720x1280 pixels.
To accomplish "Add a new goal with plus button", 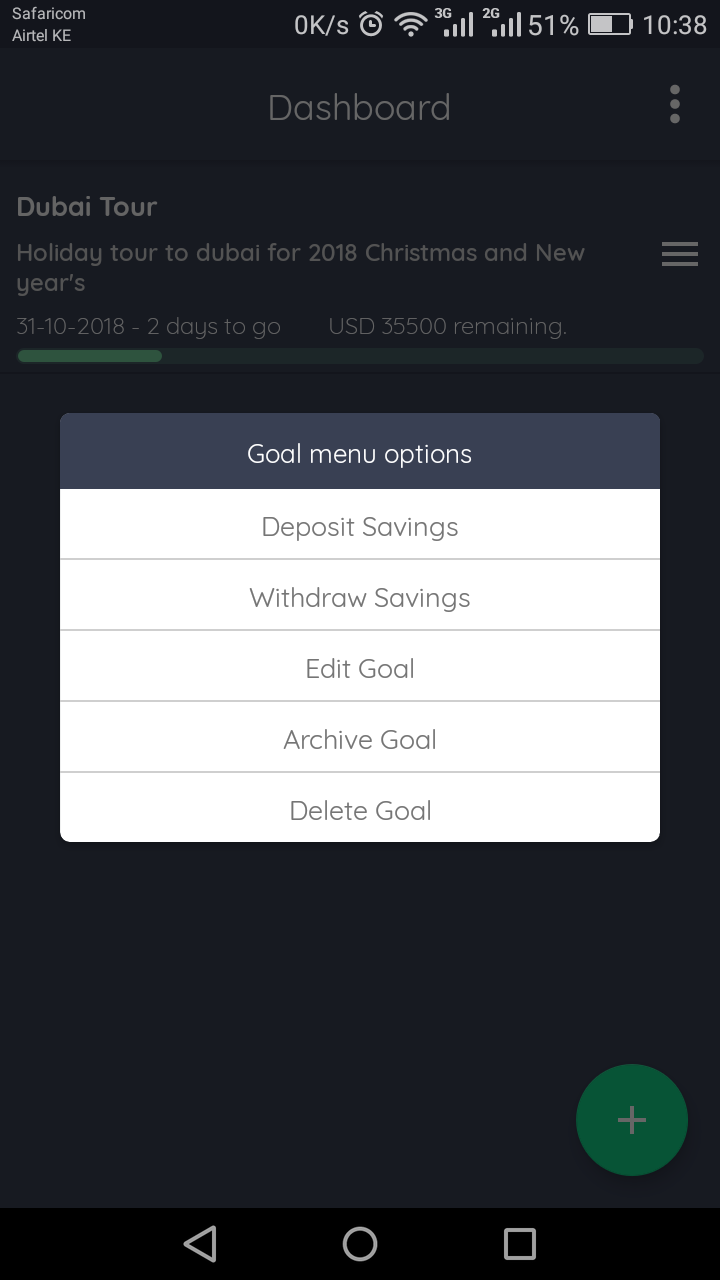I will coord(631,1119).
